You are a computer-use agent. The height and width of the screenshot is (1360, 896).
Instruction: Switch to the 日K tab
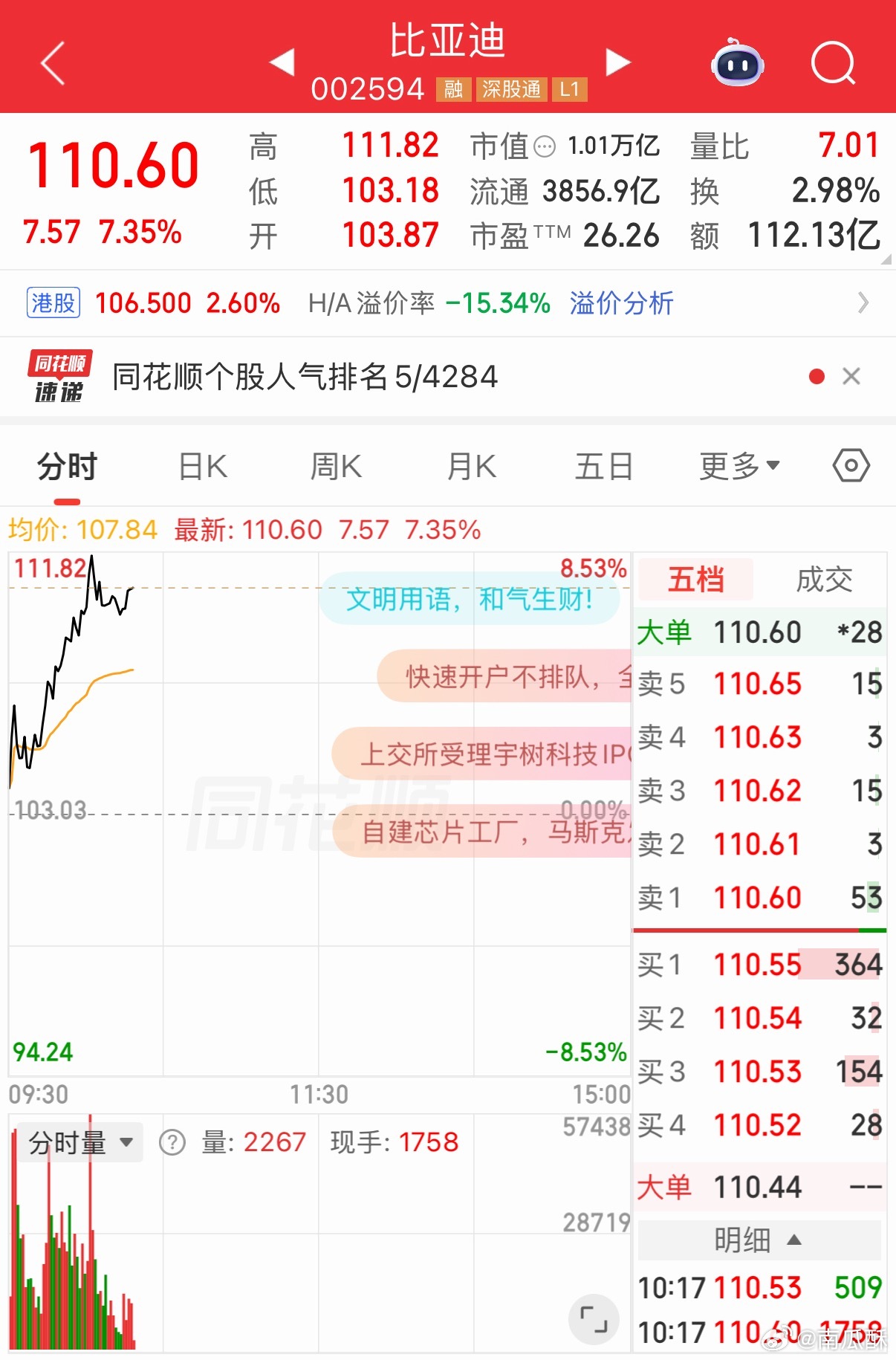(201, 465)
